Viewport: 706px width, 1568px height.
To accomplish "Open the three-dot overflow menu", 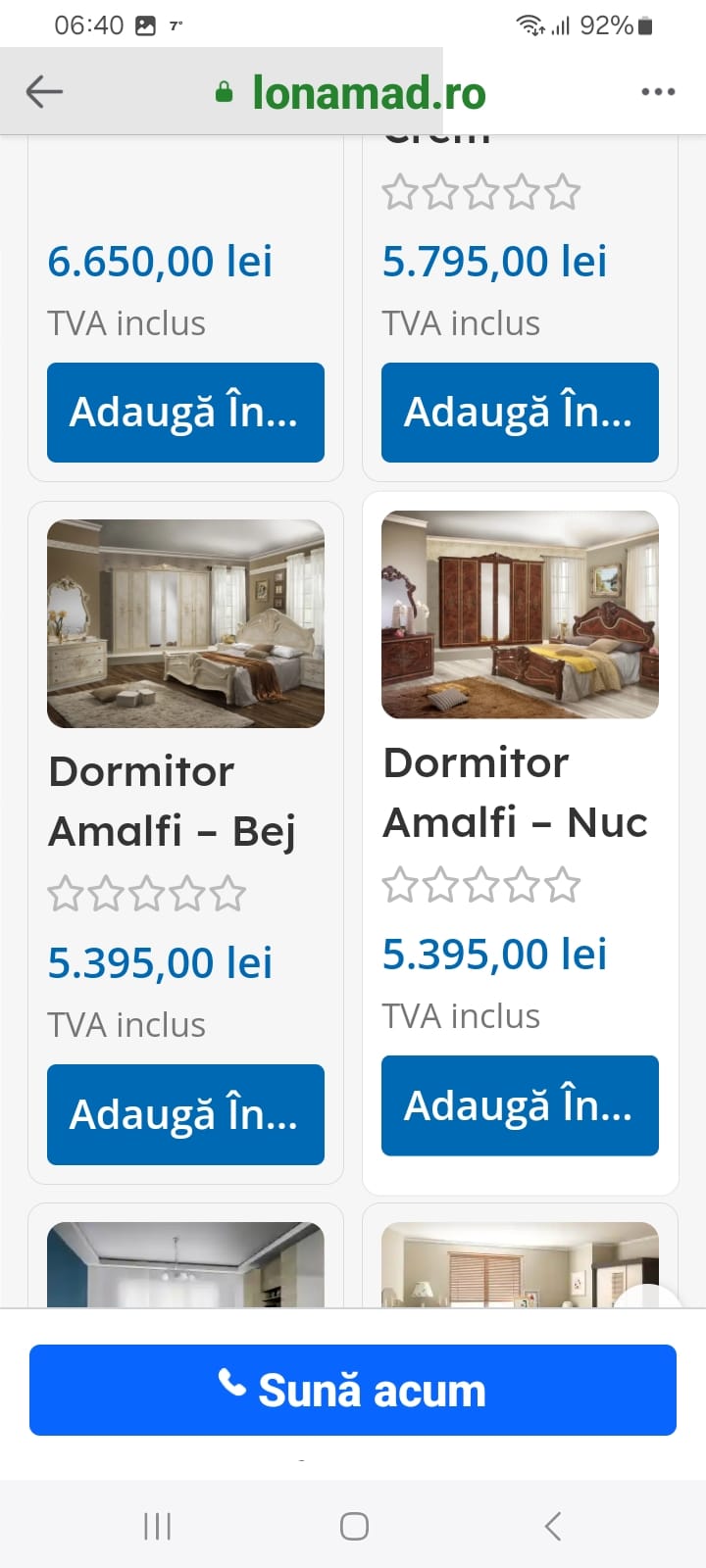I will pos(657,92).
